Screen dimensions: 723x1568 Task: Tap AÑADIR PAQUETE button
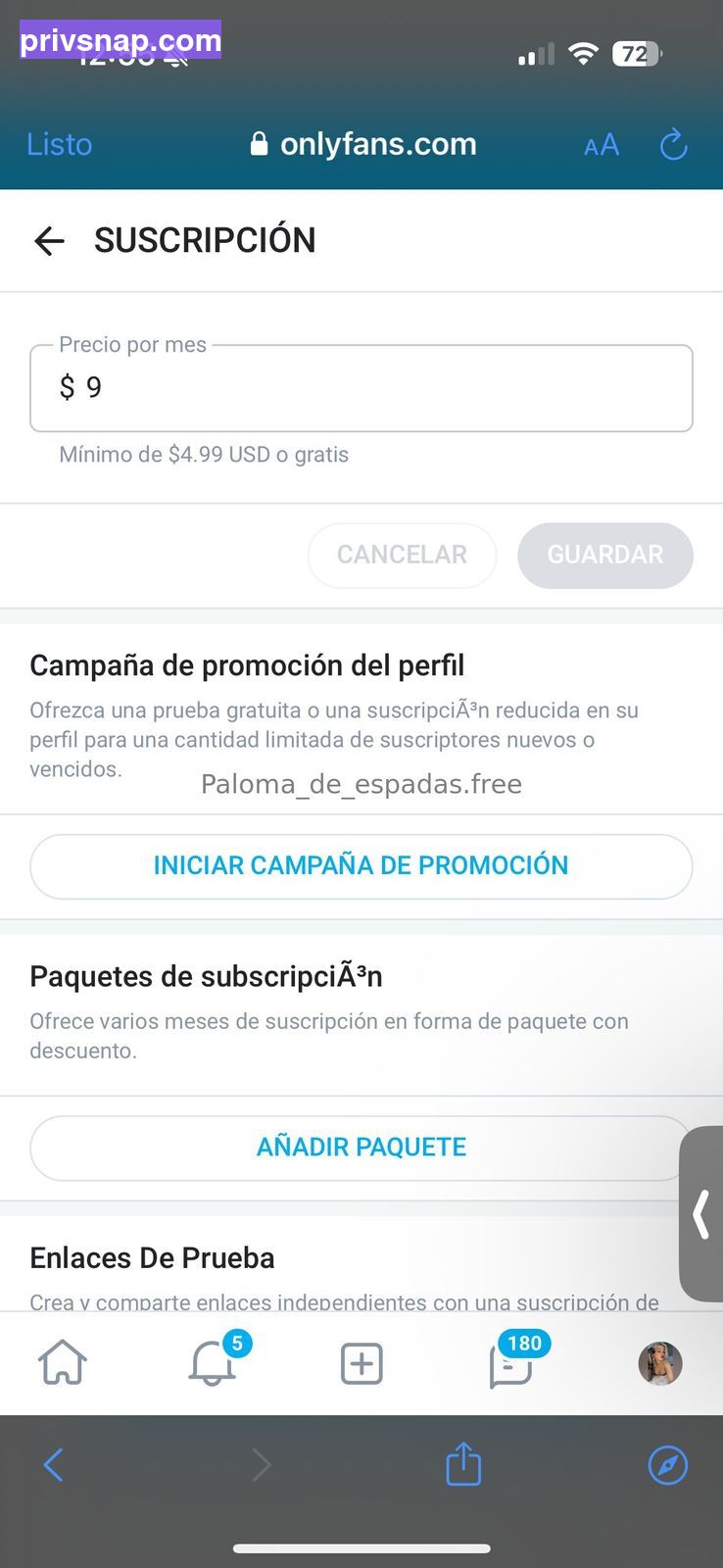pyautogui.click(x=361, y=1148)
